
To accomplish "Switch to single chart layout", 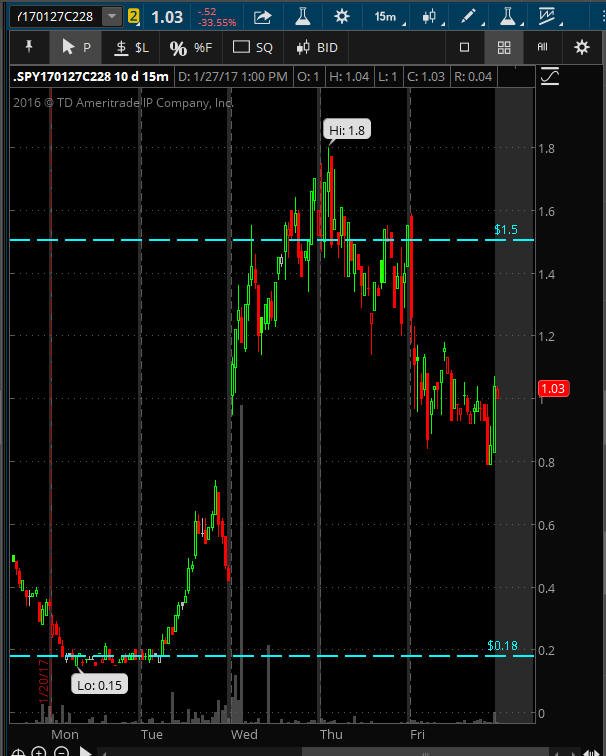I will [x=464, y=47].
